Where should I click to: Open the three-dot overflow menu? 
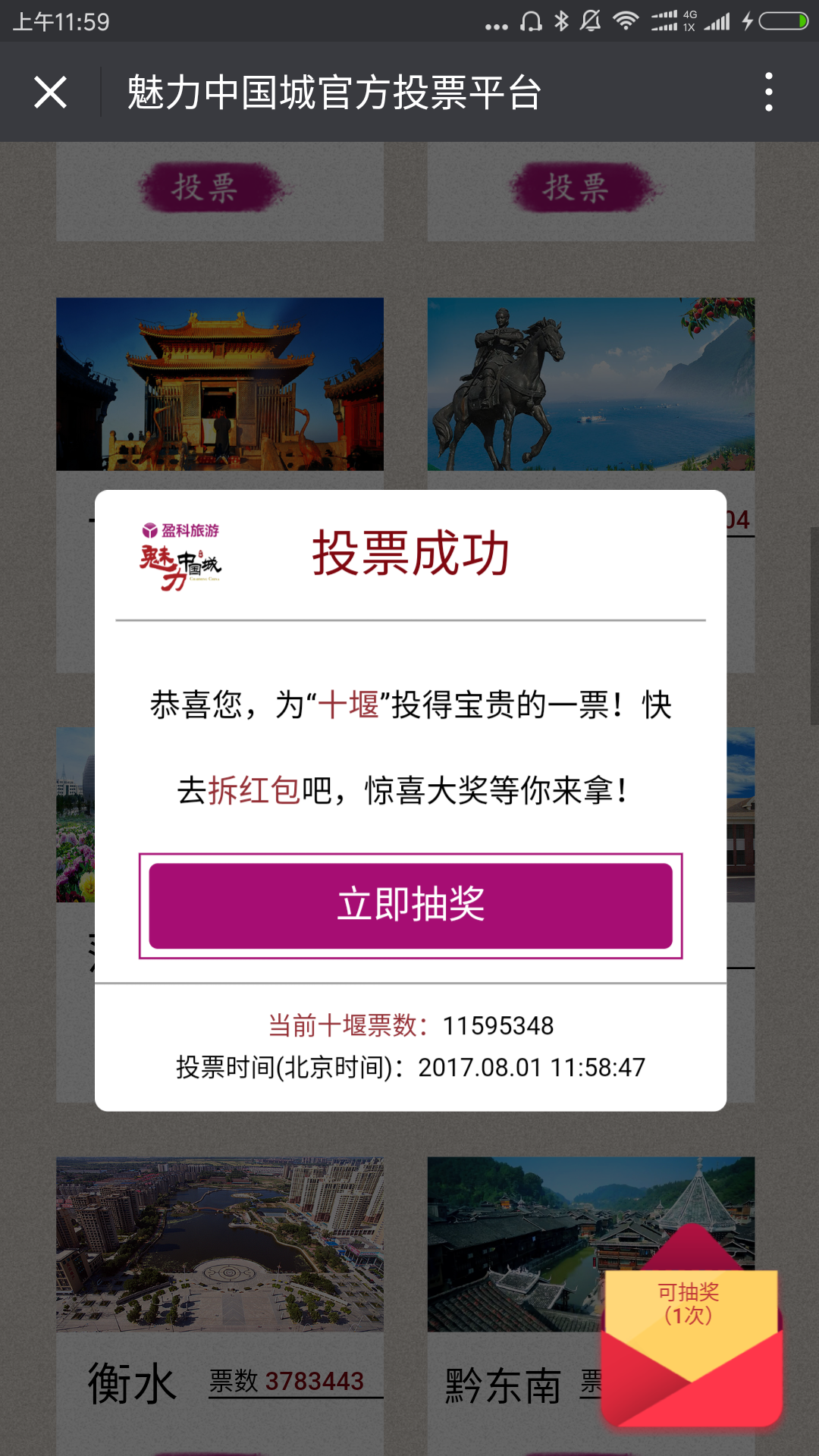pos(768,93)
